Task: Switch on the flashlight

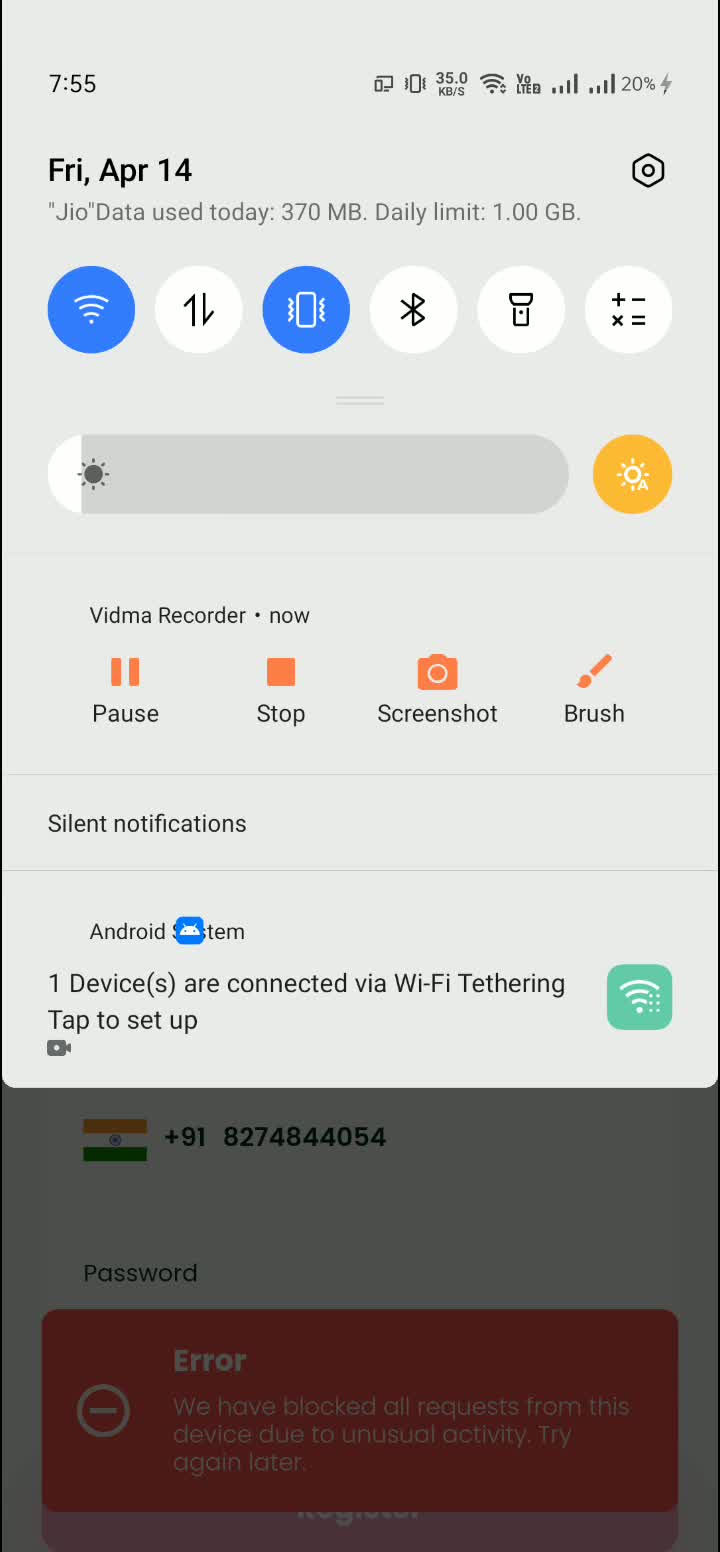Action: coord(520,310)
